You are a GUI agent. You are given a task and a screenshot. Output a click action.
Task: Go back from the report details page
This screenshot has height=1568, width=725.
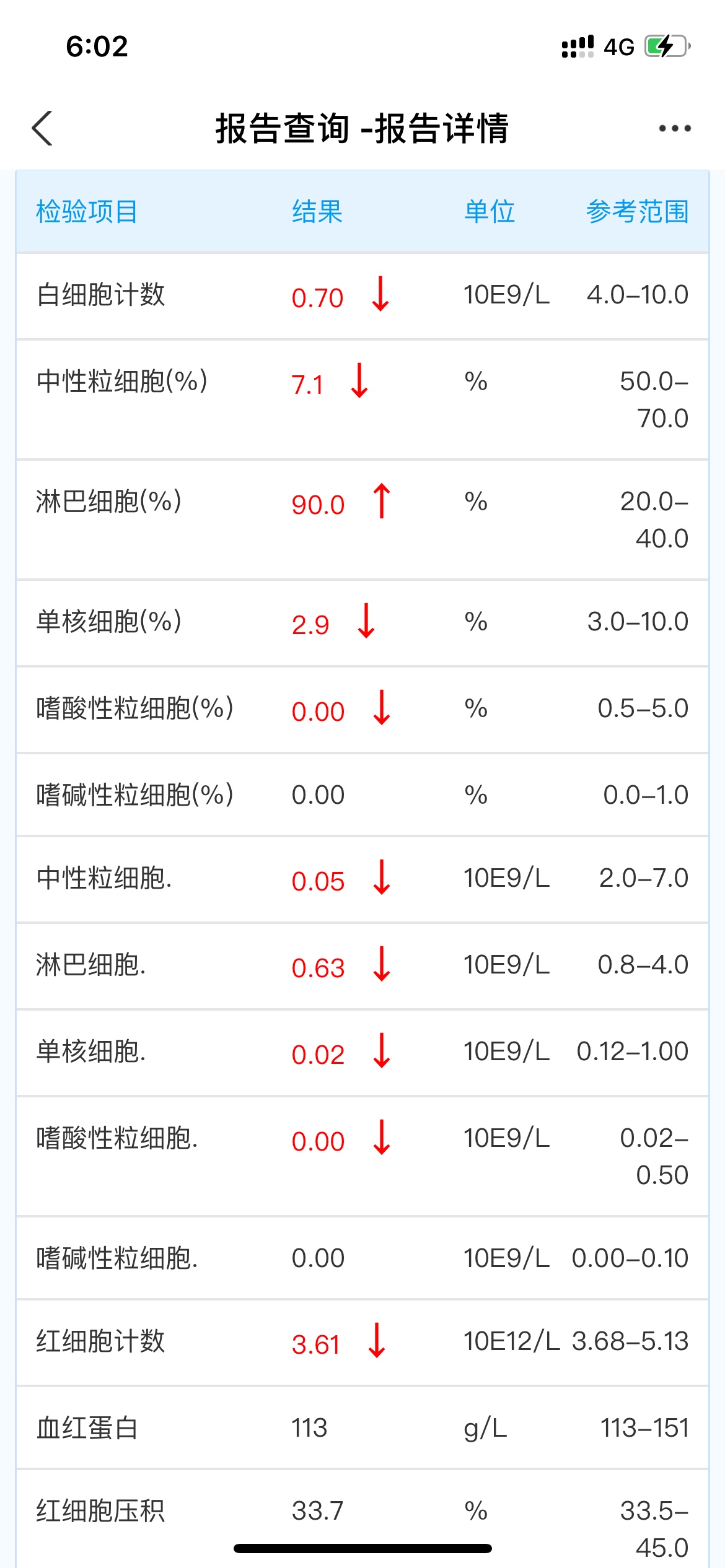42,128
